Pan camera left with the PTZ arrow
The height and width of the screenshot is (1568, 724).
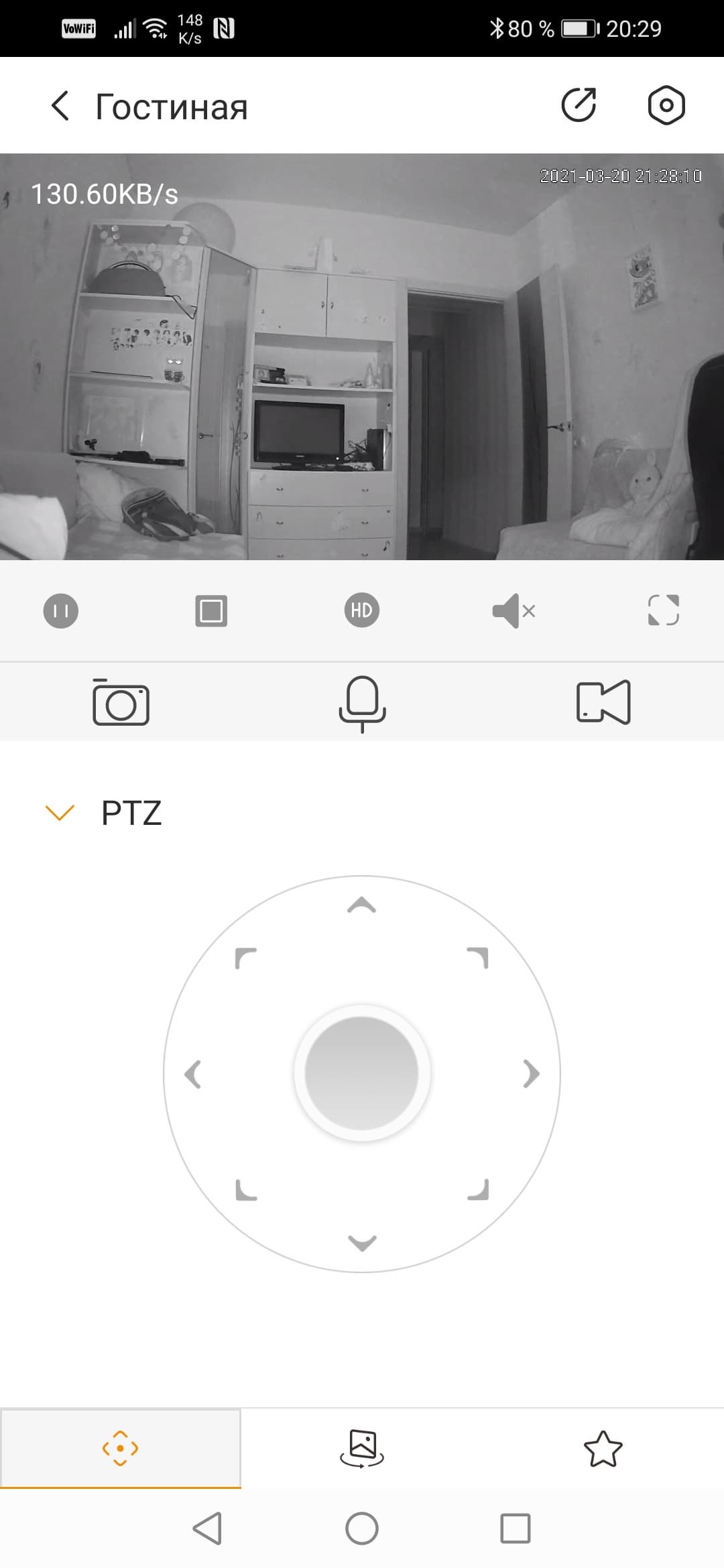193,1074
